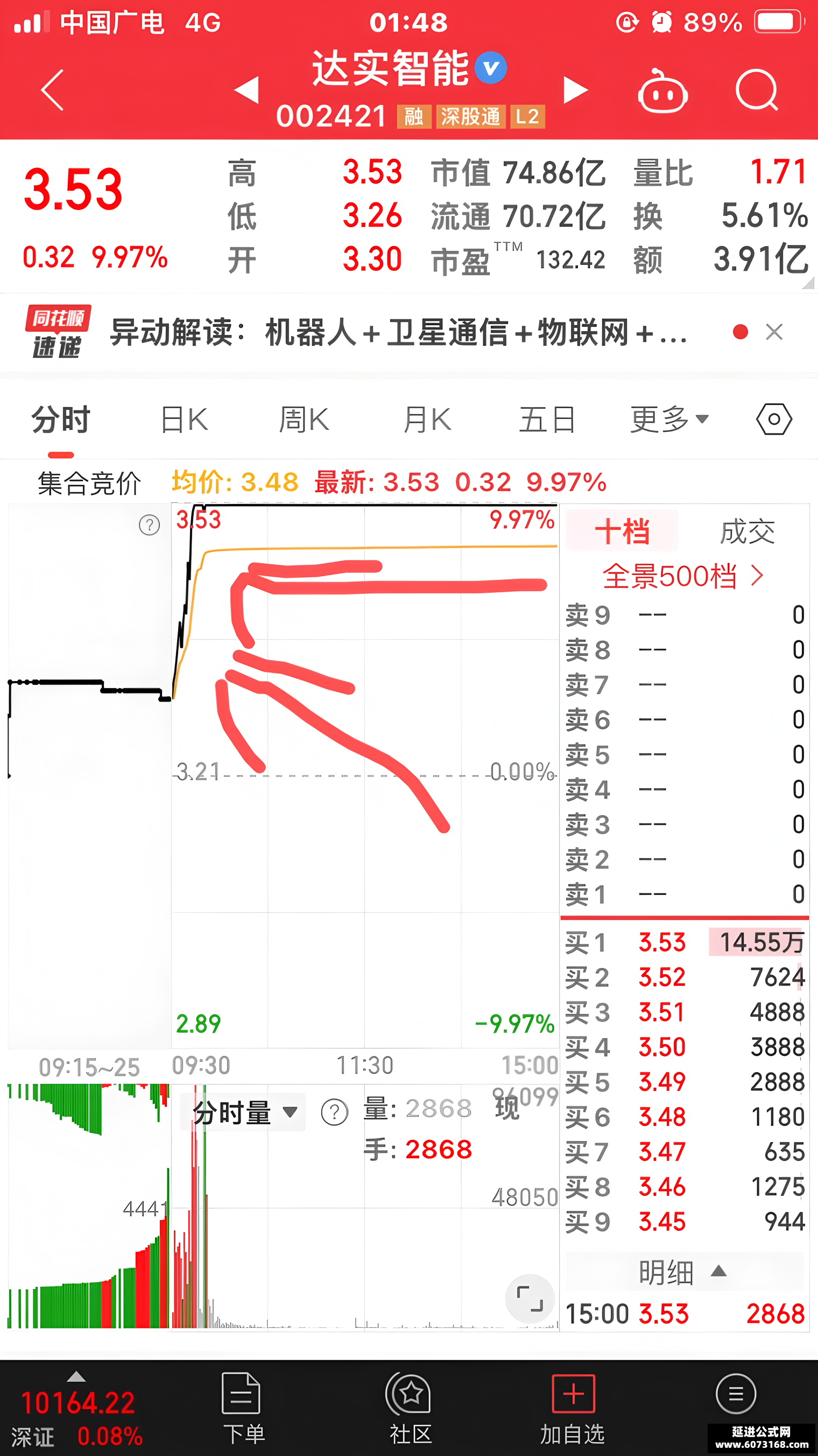The height and width of the screenshot is (1456, 818).
Task: Switch to the 日K tab
Action: pos(184,420)
